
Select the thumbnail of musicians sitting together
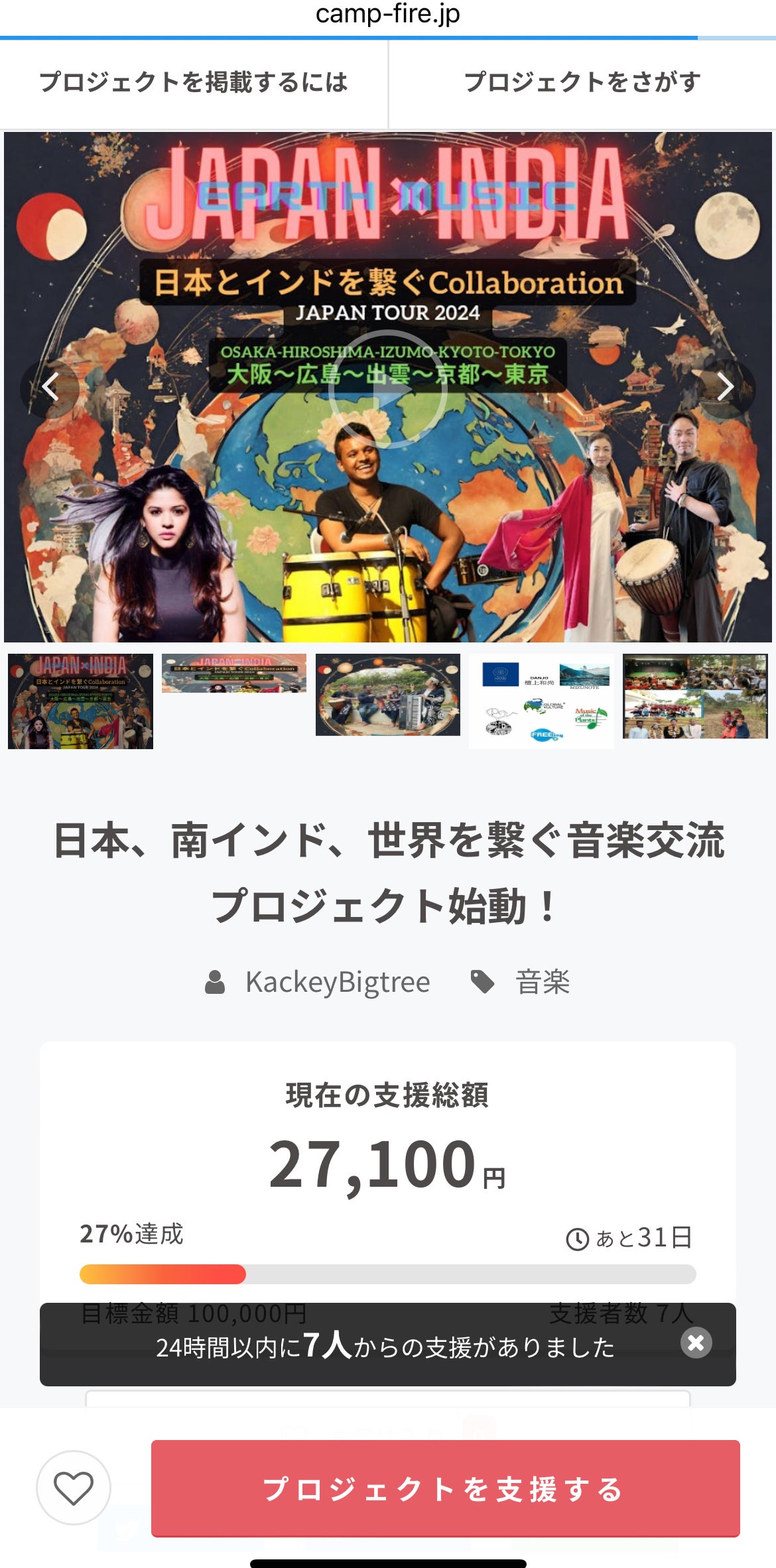(388, 695)
